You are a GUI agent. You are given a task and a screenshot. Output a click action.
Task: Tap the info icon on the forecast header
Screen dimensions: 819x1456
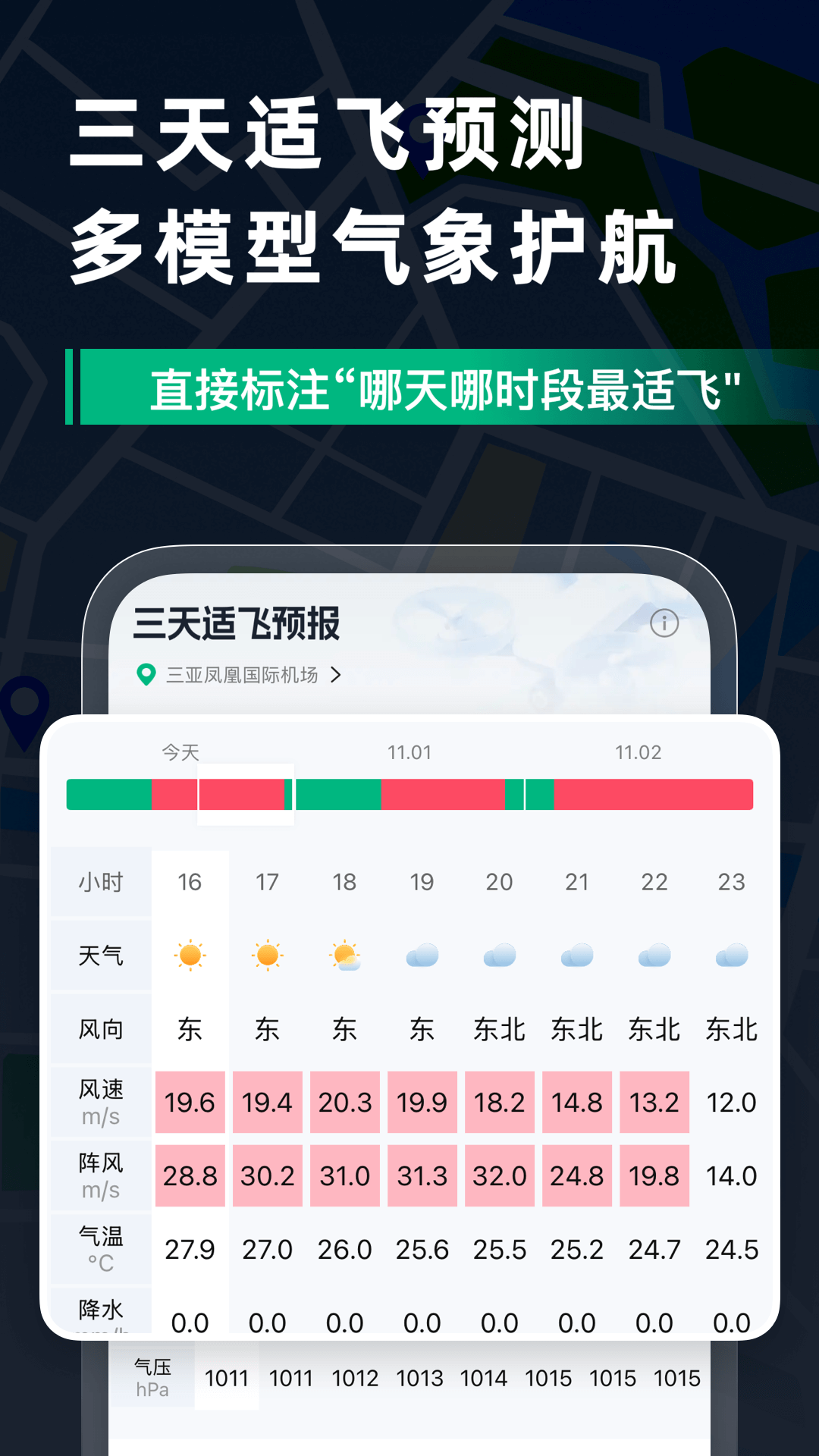coord(665,623)
